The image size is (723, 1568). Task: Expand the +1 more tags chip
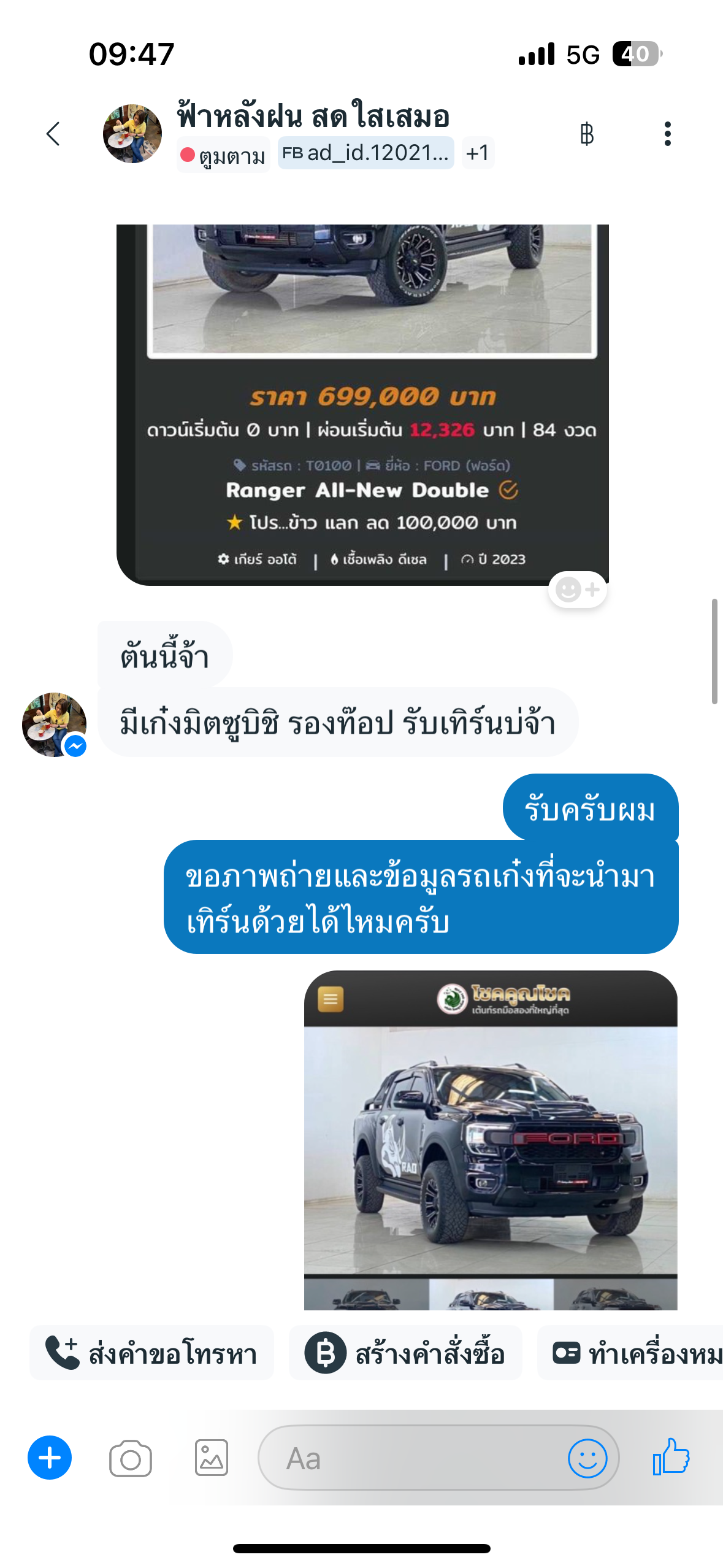[478, 153]
